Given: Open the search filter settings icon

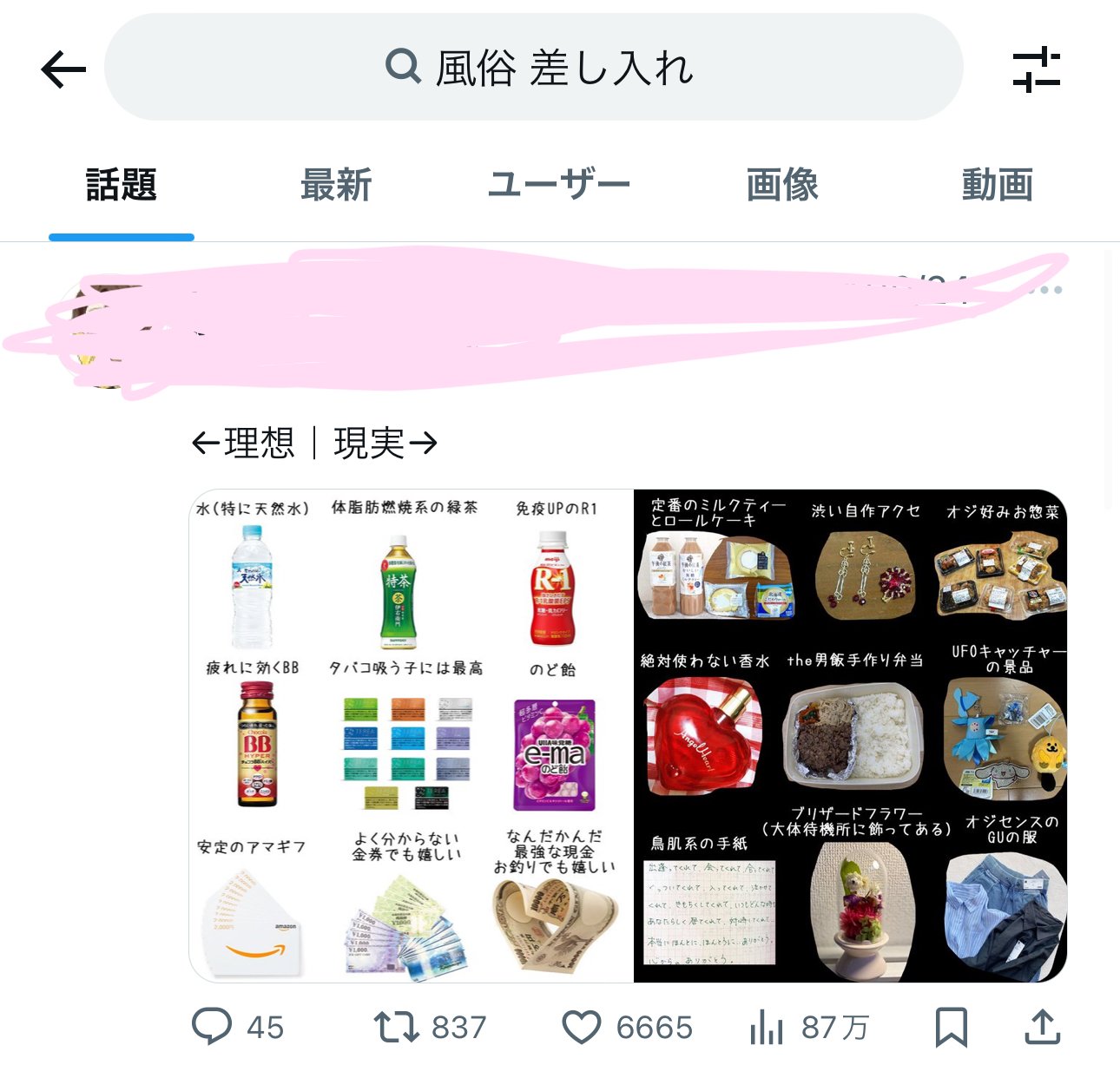Looking at the screenshot, I should 1037,69.
